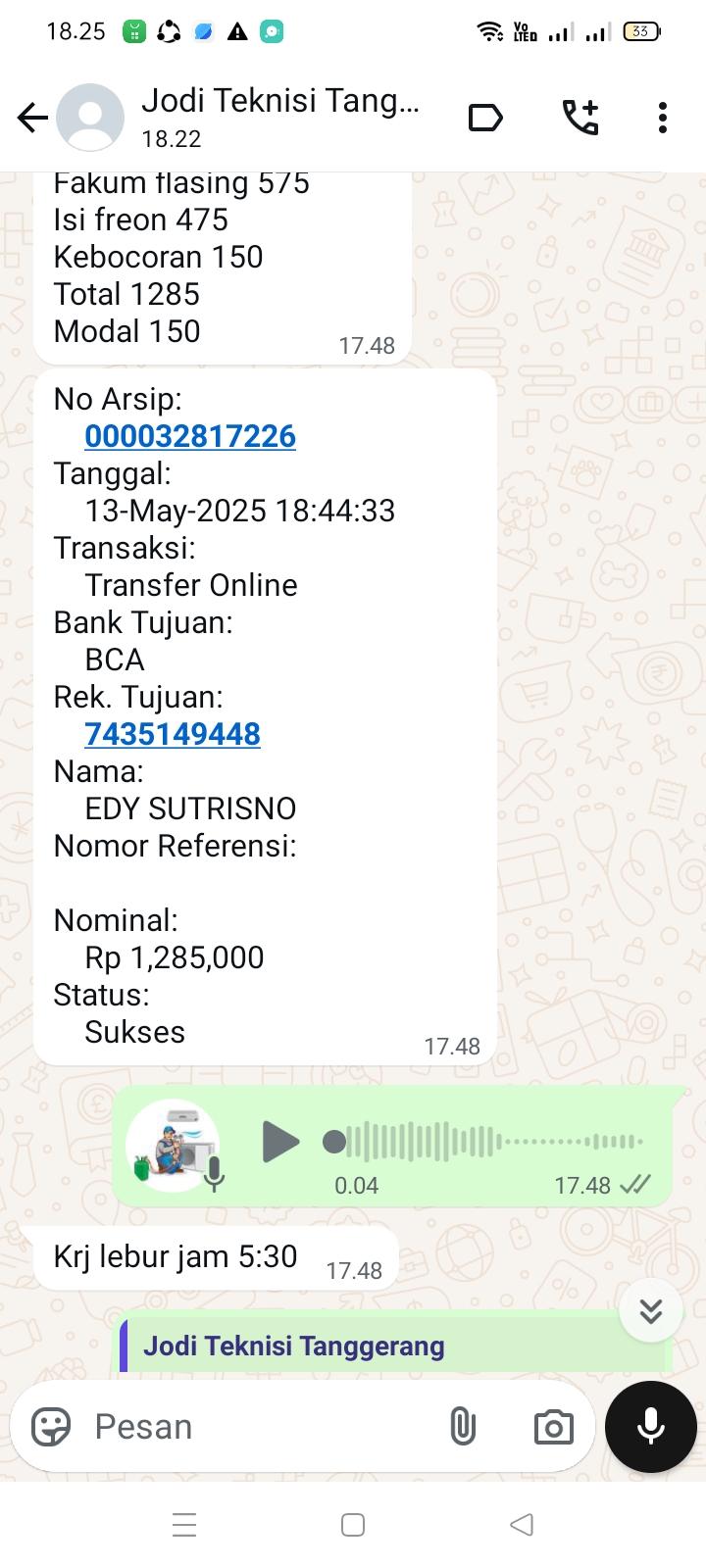Image resolution: width=706 pixels, height=1568 pixels.
Task: Open Jodi Teknisi Tang... contact info
Action: click(x=279, y=117)
